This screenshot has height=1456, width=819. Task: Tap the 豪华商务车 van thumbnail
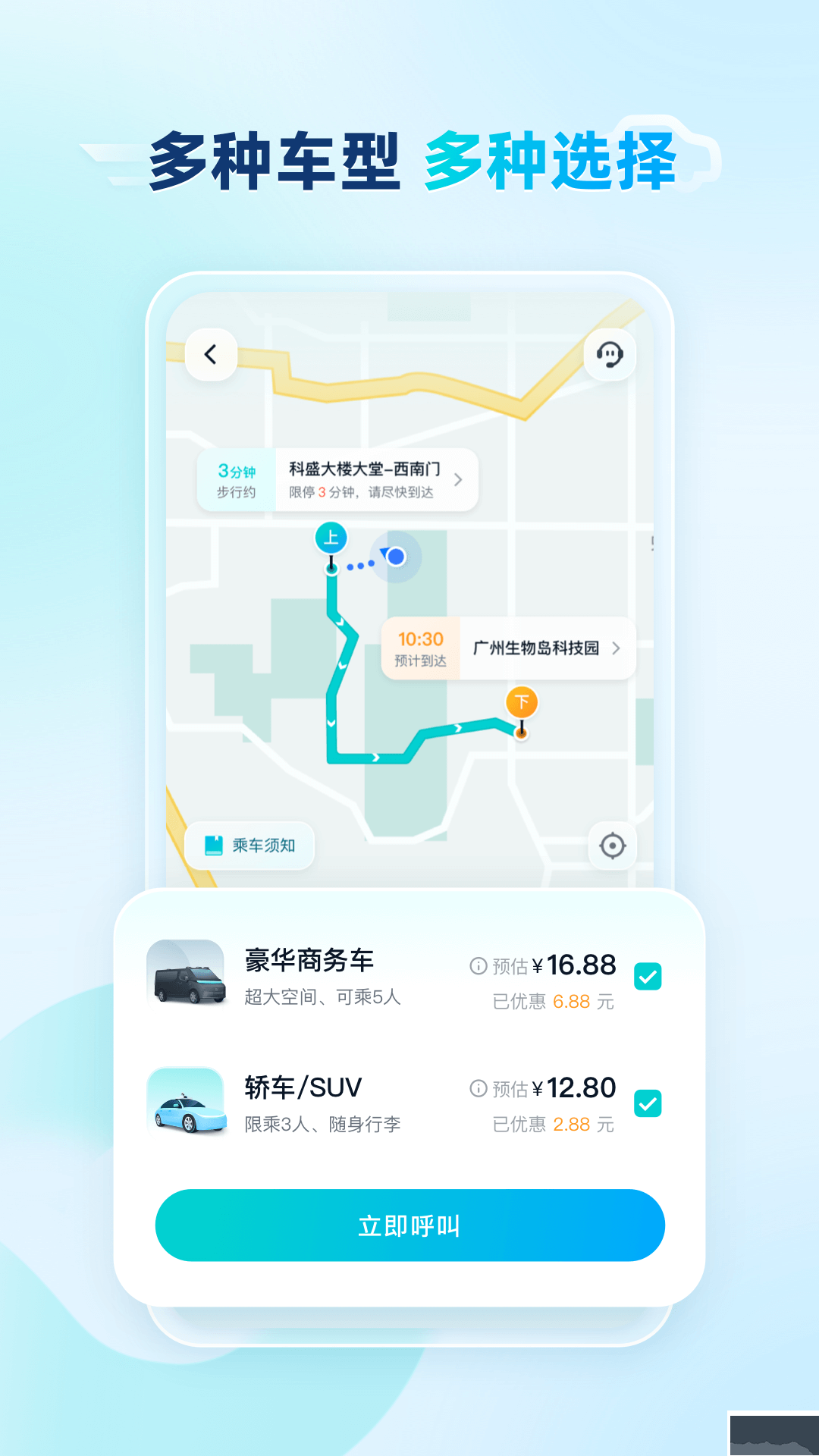[185, 974]
